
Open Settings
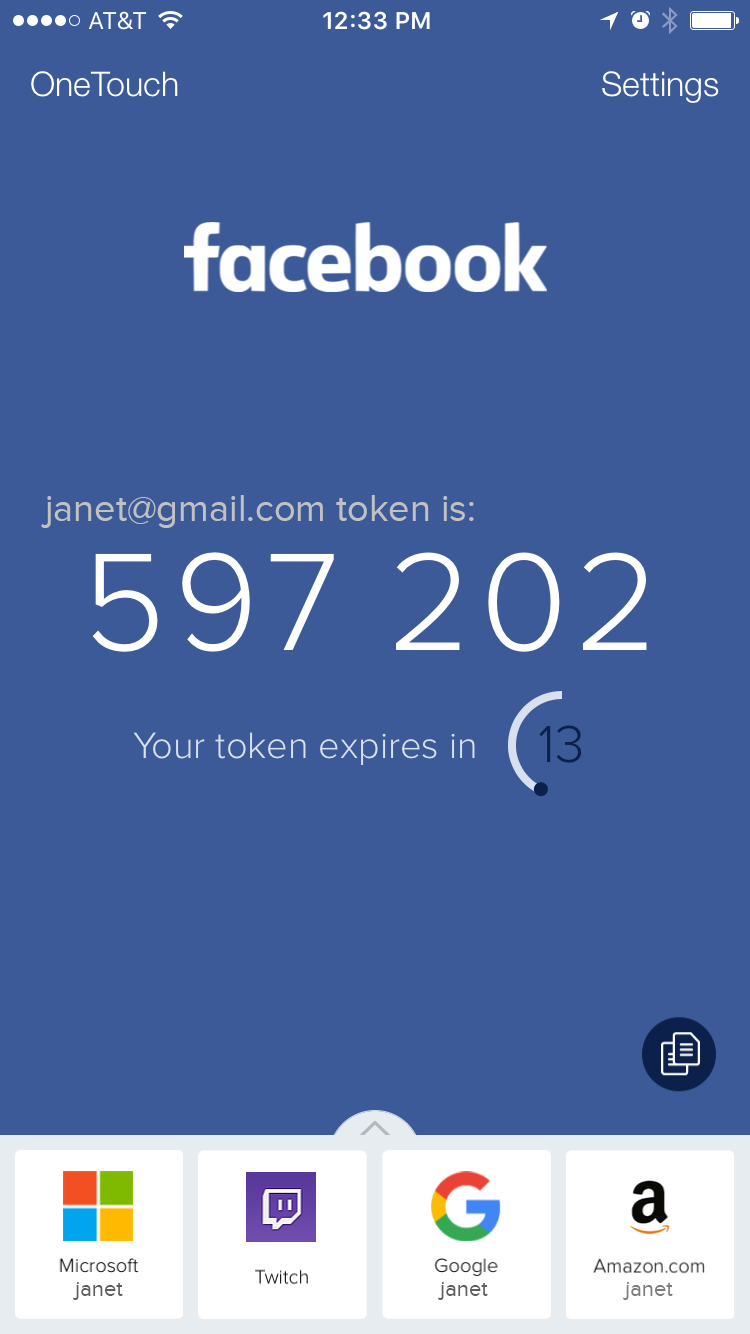(659, 85)
